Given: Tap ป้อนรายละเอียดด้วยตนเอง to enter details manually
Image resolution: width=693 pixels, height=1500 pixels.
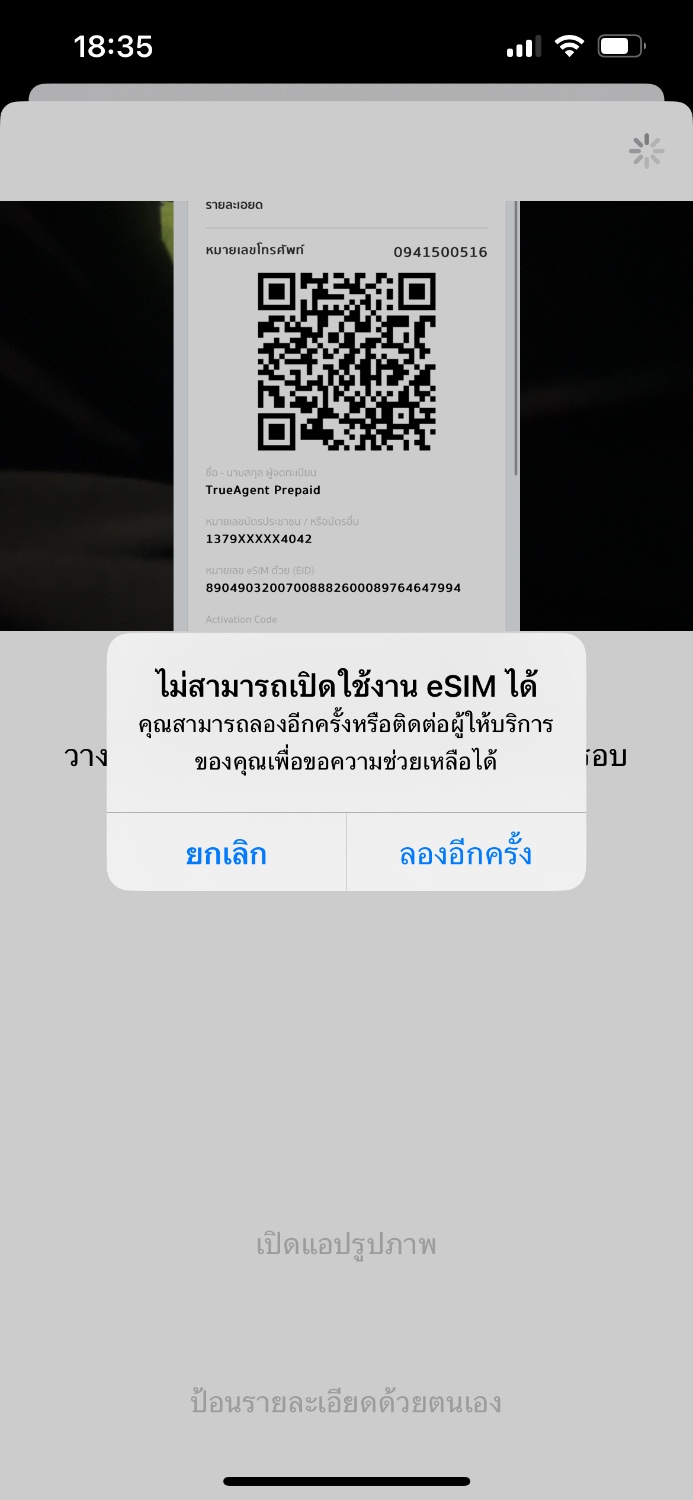Looking at the screenshot, I should pos(346,1402).
